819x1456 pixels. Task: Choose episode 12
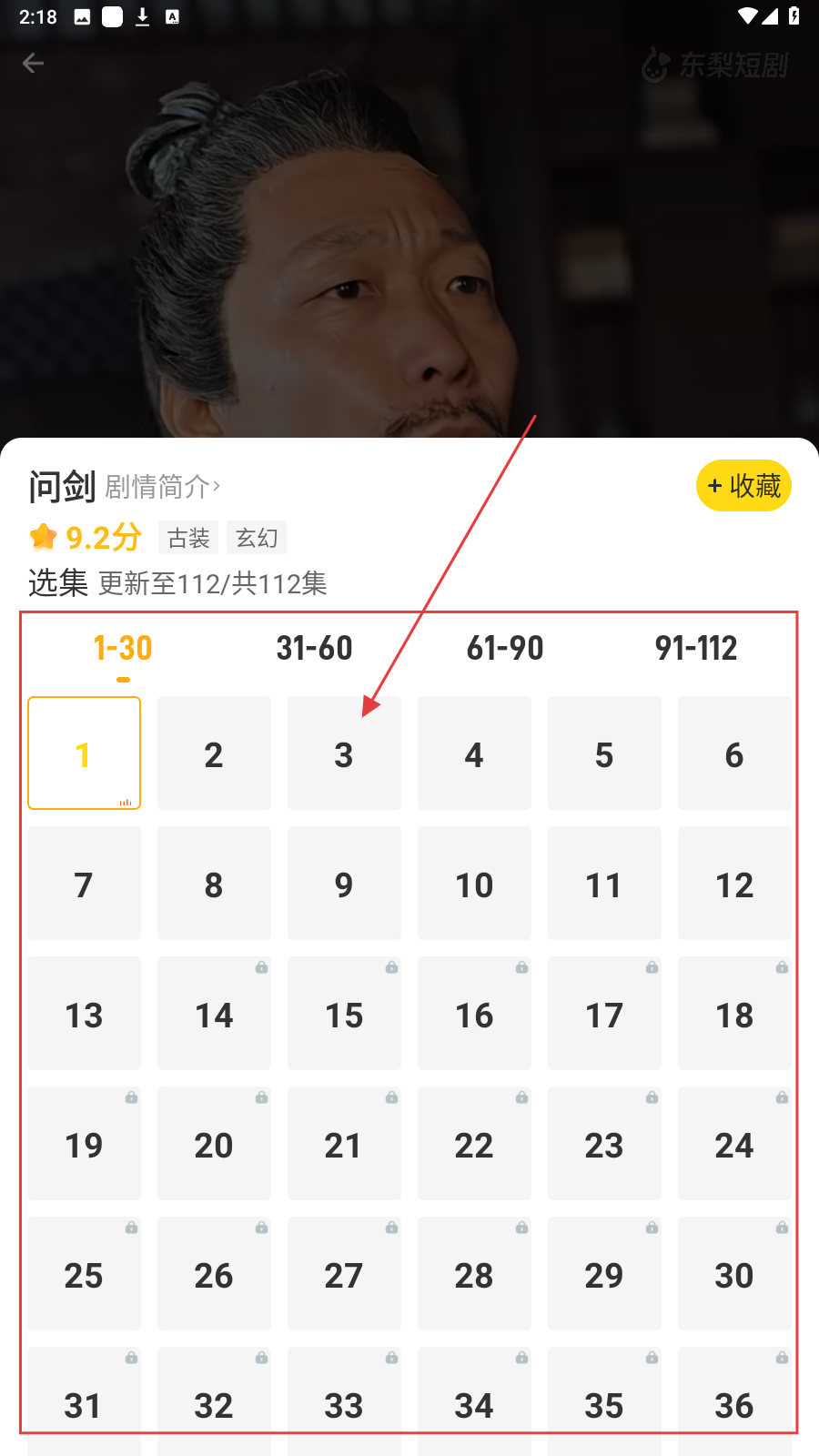[x=734, y=884]
